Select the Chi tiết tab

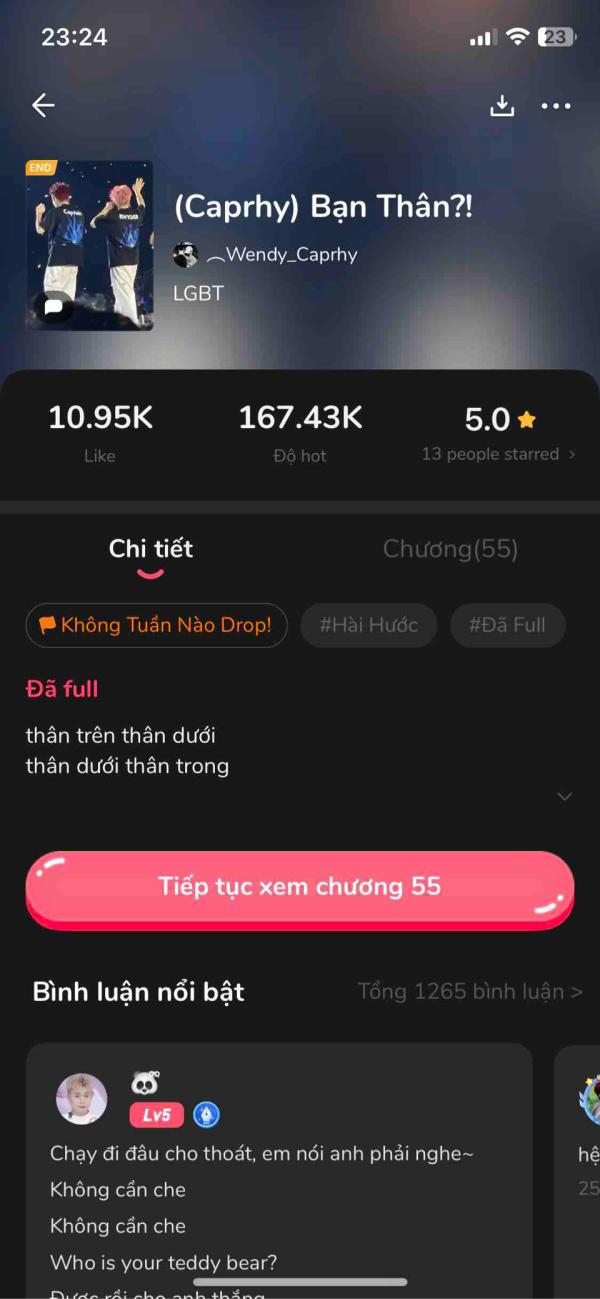click(x=151, y=549)
